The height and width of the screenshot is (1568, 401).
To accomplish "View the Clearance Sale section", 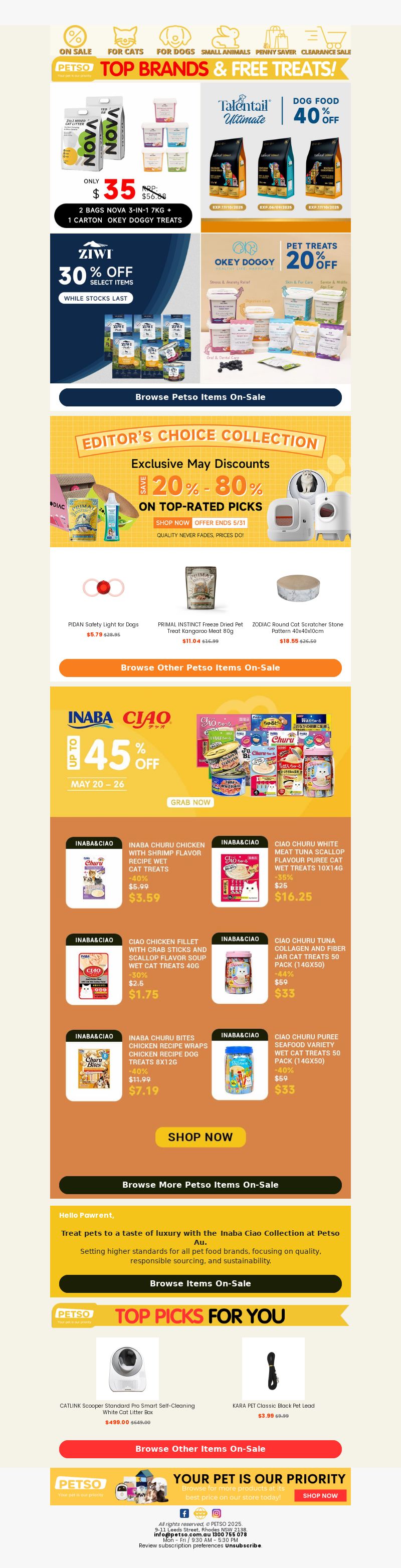I will 325,40.
